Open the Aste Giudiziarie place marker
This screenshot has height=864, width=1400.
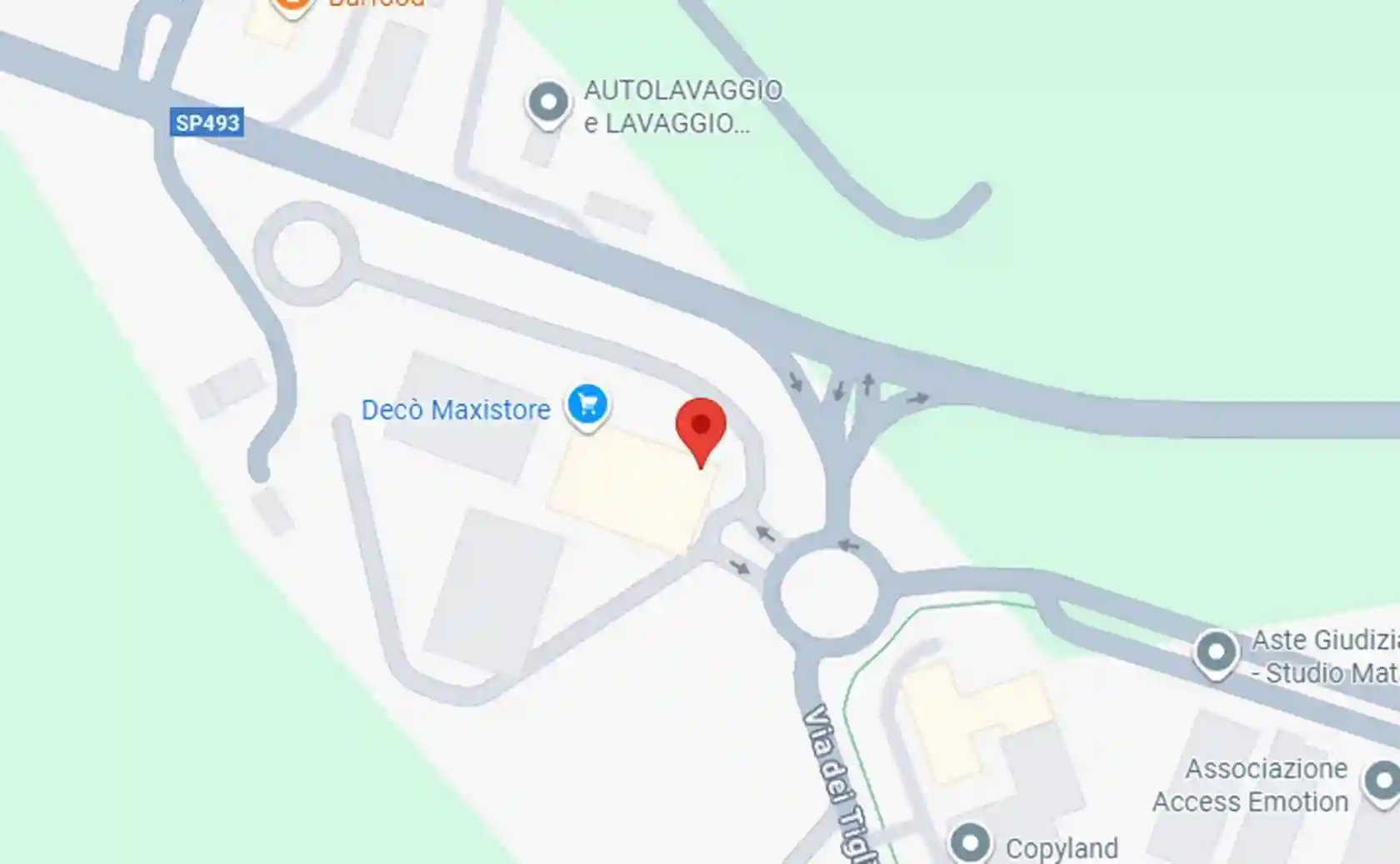pyautogui.click(x=1216, y=652)
